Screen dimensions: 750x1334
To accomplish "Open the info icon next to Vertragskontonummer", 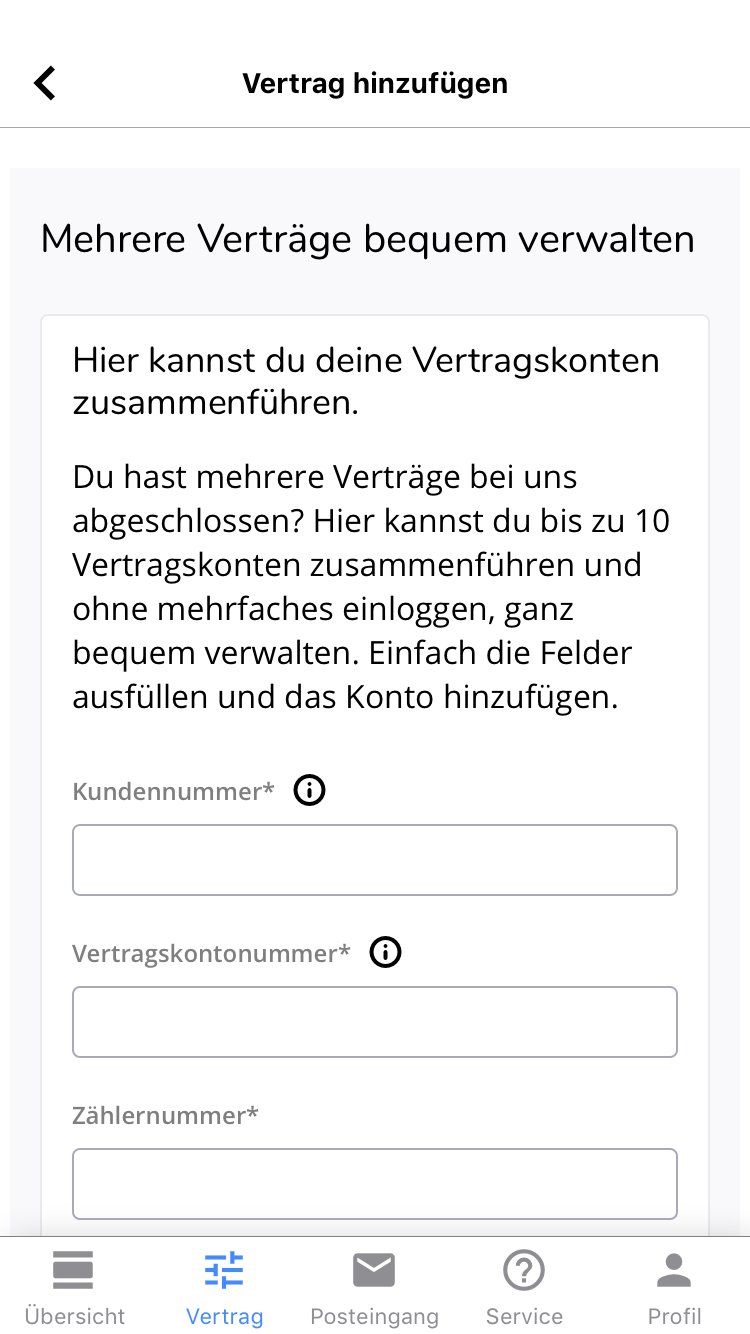I will pyautogui.click(x=386, y=953).
